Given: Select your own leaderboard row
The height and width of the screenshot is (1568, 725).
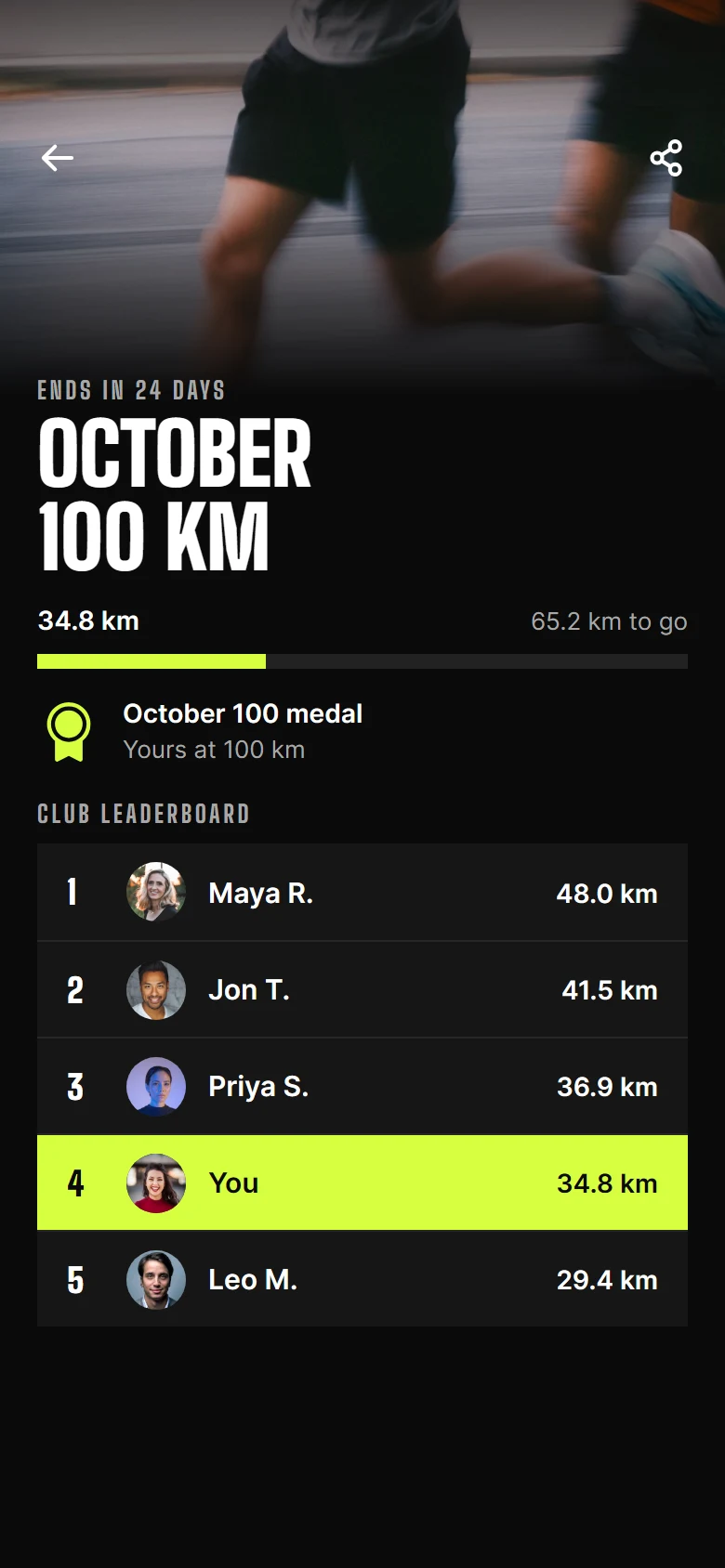Looking at the screenshot, I should click(362, 1183).
